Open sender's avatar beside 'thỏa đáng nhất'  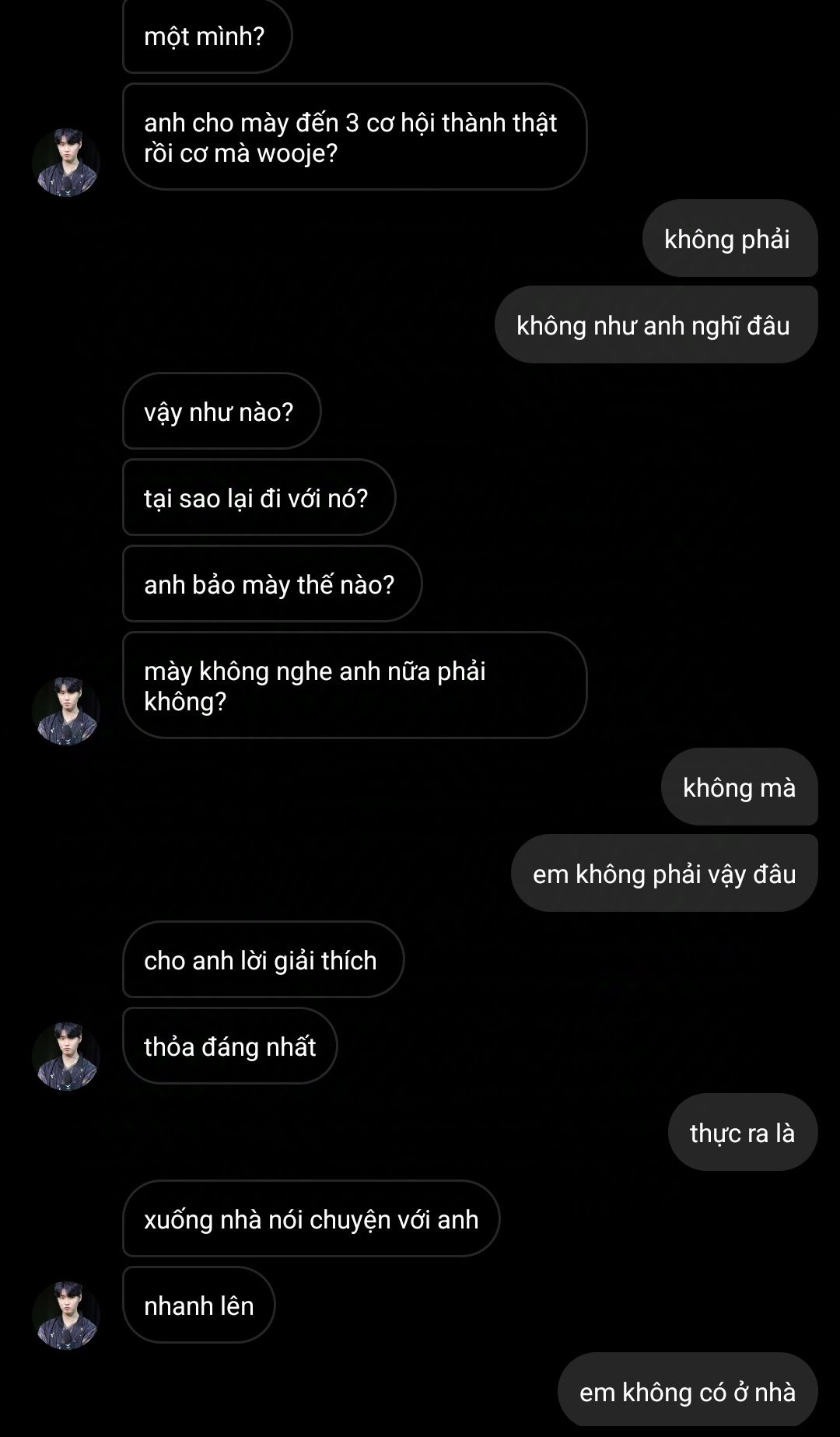[66, 1056]
